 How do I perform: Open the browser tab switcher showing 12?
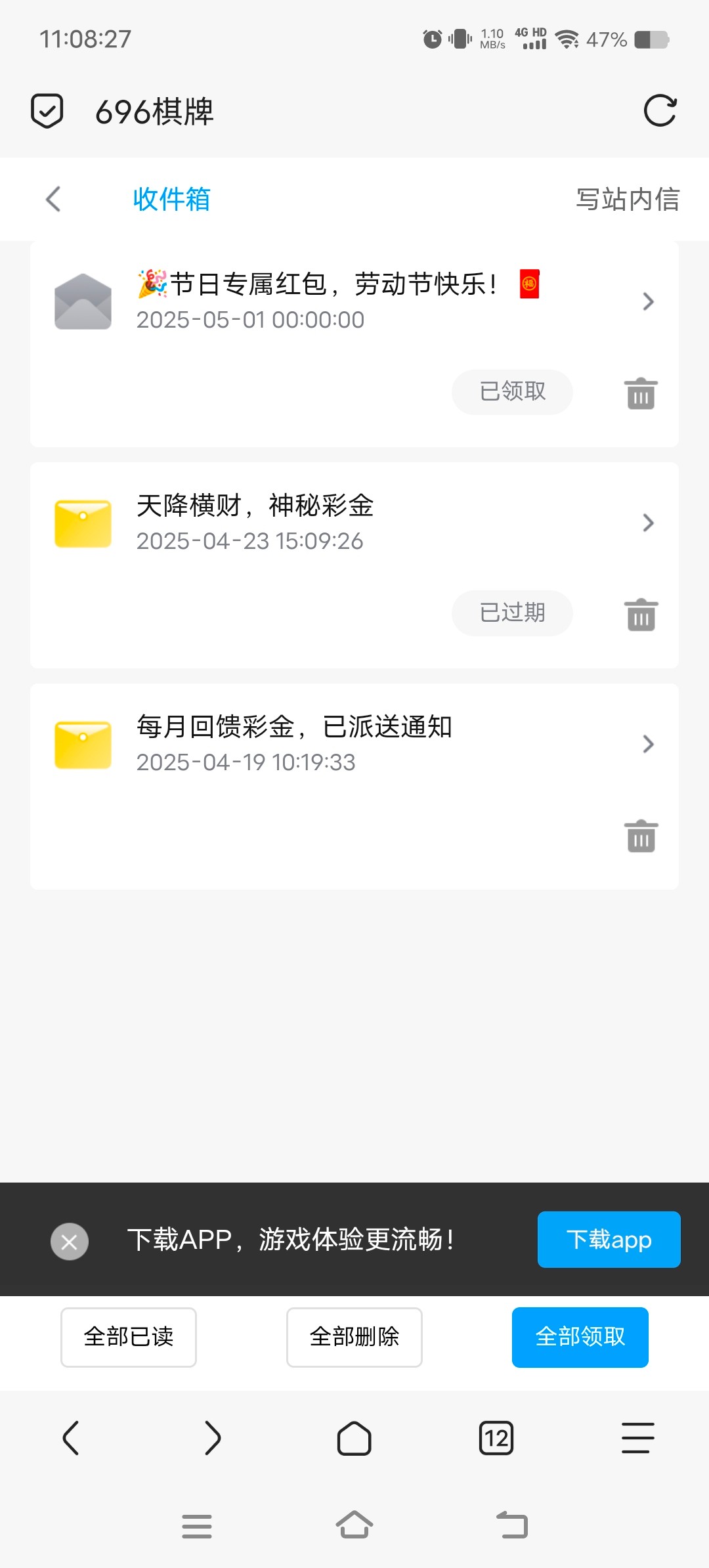(x=496, y=1438)
